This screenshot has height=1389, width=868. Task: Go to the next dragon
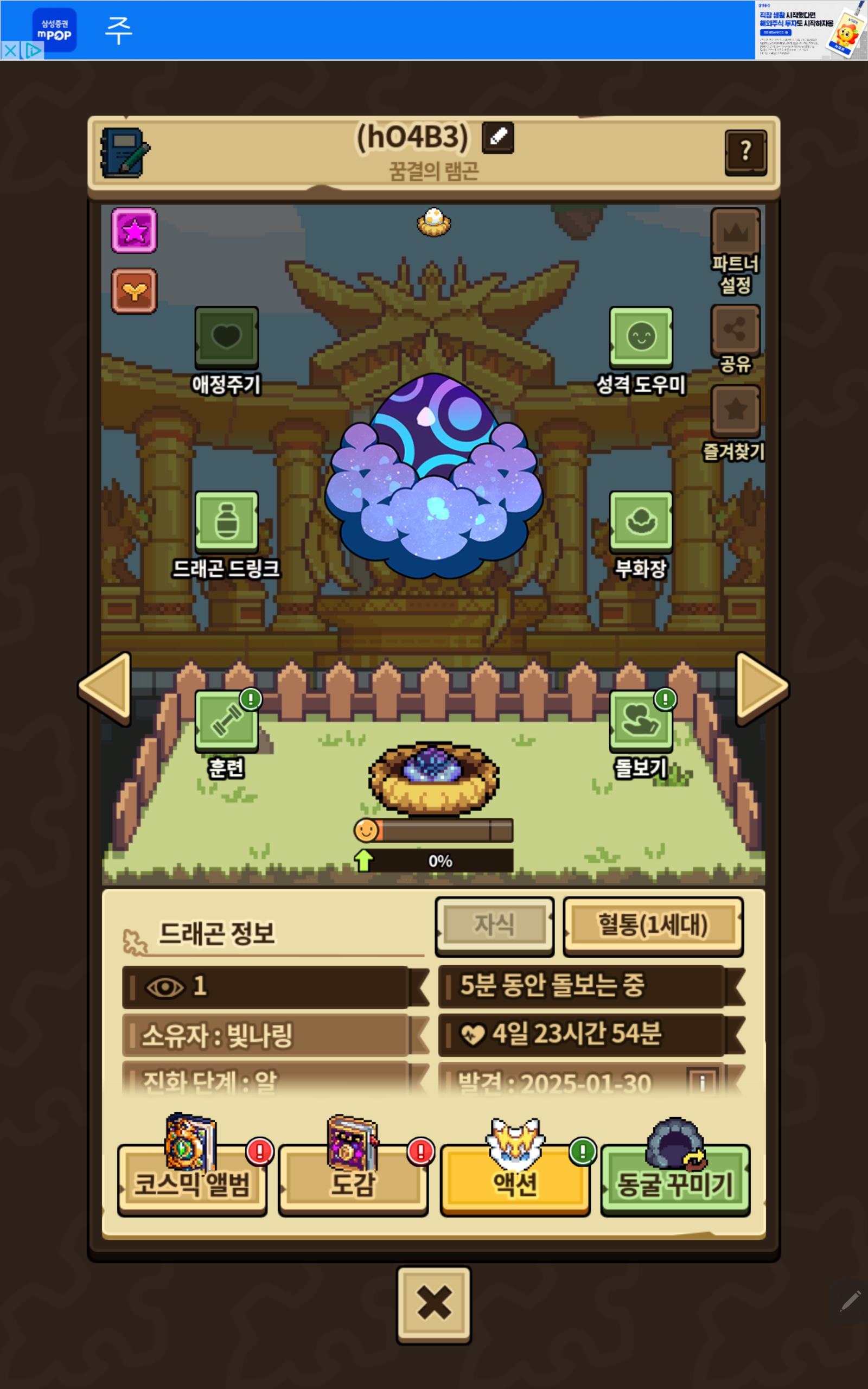[761, 687]
